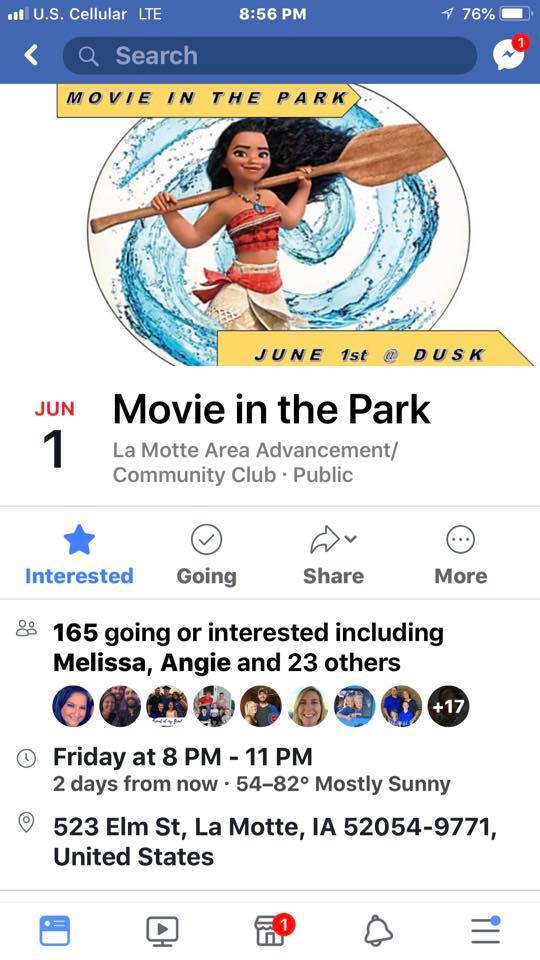
Task: Switch to the News Feed tab
Action: 54,931
